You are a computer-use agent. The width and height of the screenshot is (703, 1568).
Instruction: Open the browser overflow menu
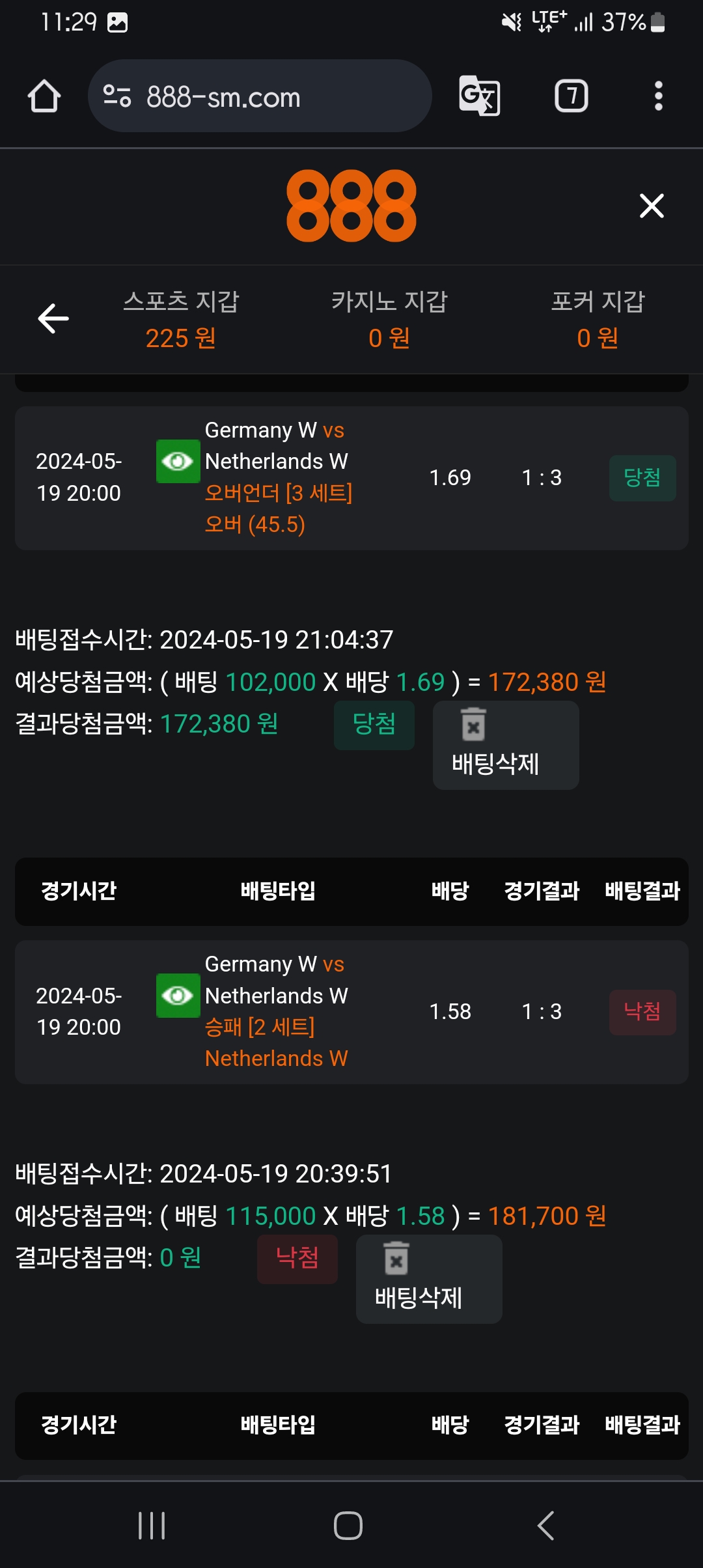(658, 96)
